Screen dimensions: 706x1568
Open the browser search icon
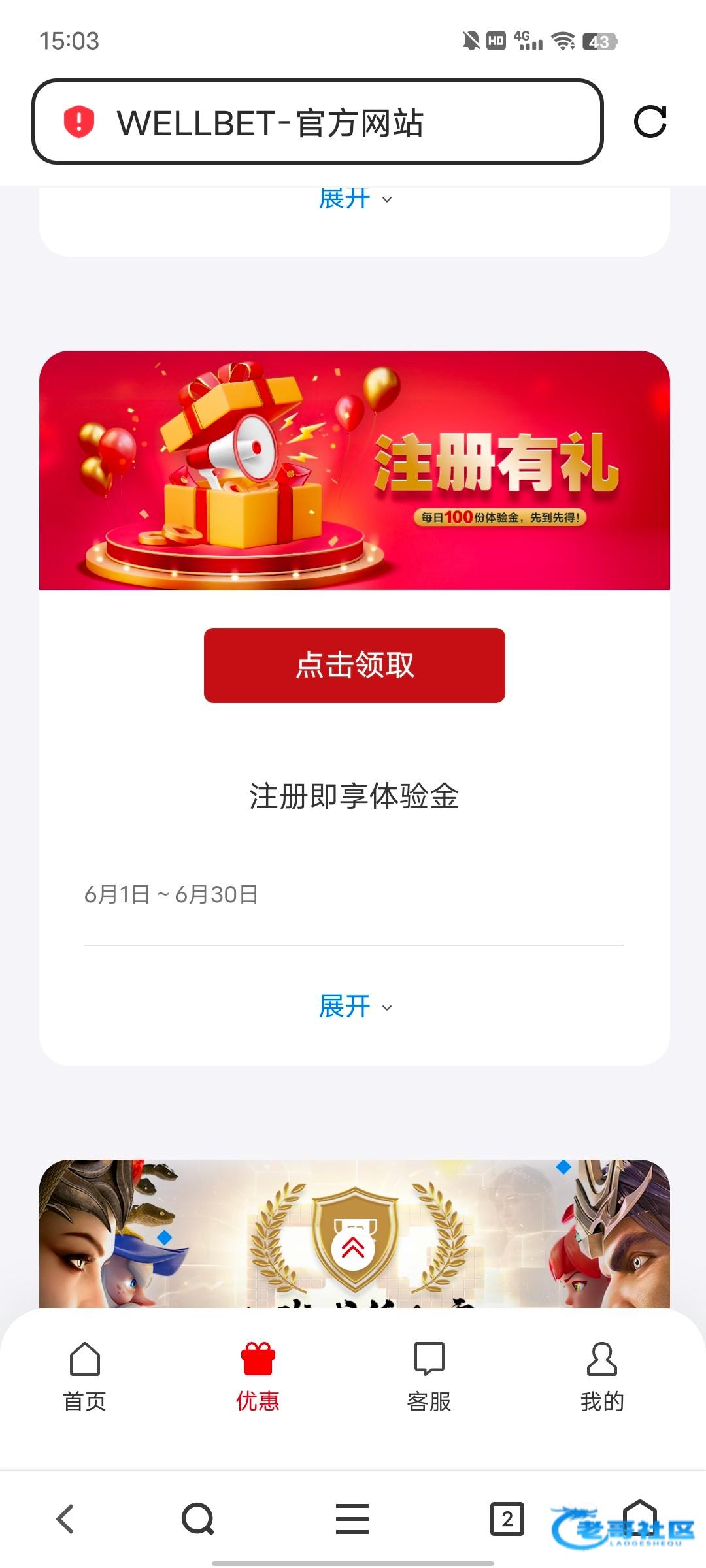pos(198,1518)
